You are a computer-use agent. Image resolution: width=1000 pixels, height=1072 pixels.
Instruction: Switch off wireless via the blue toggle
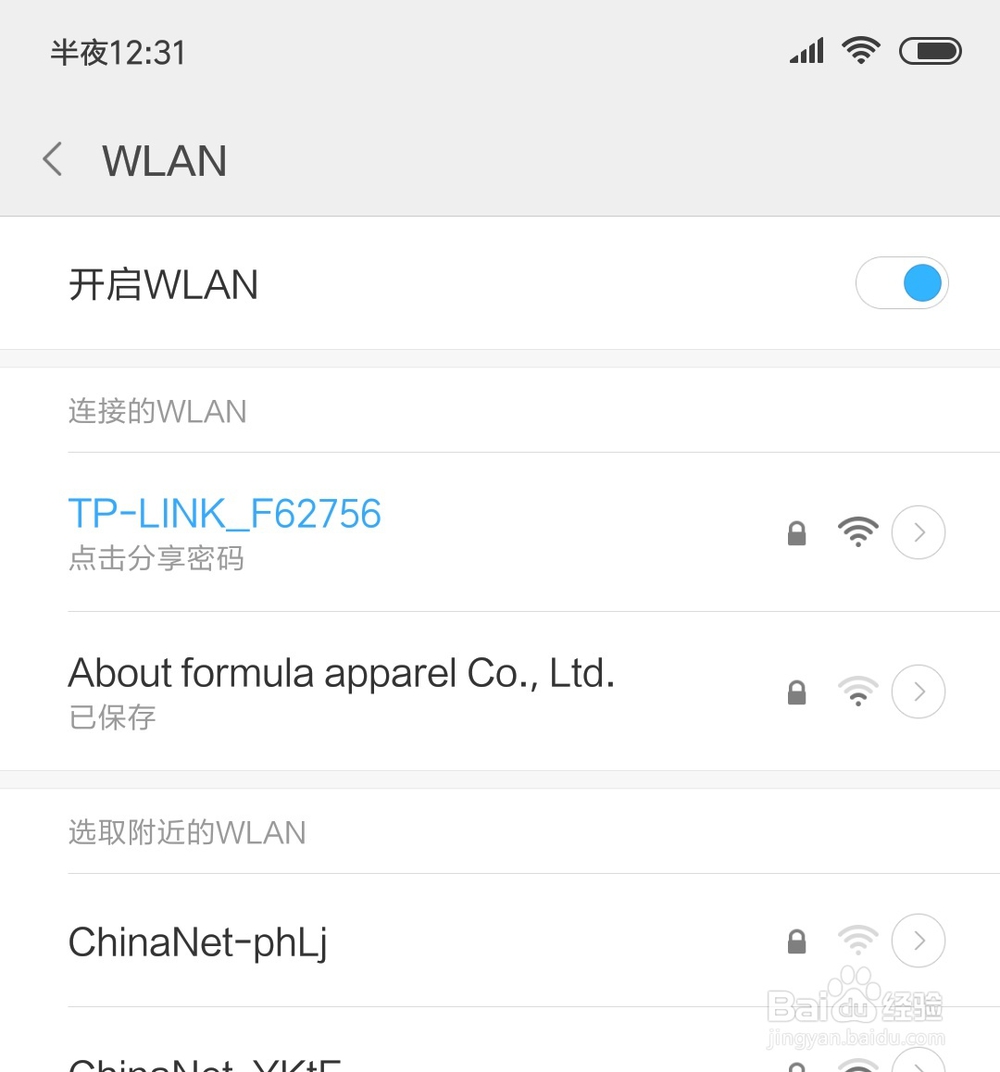902,283
